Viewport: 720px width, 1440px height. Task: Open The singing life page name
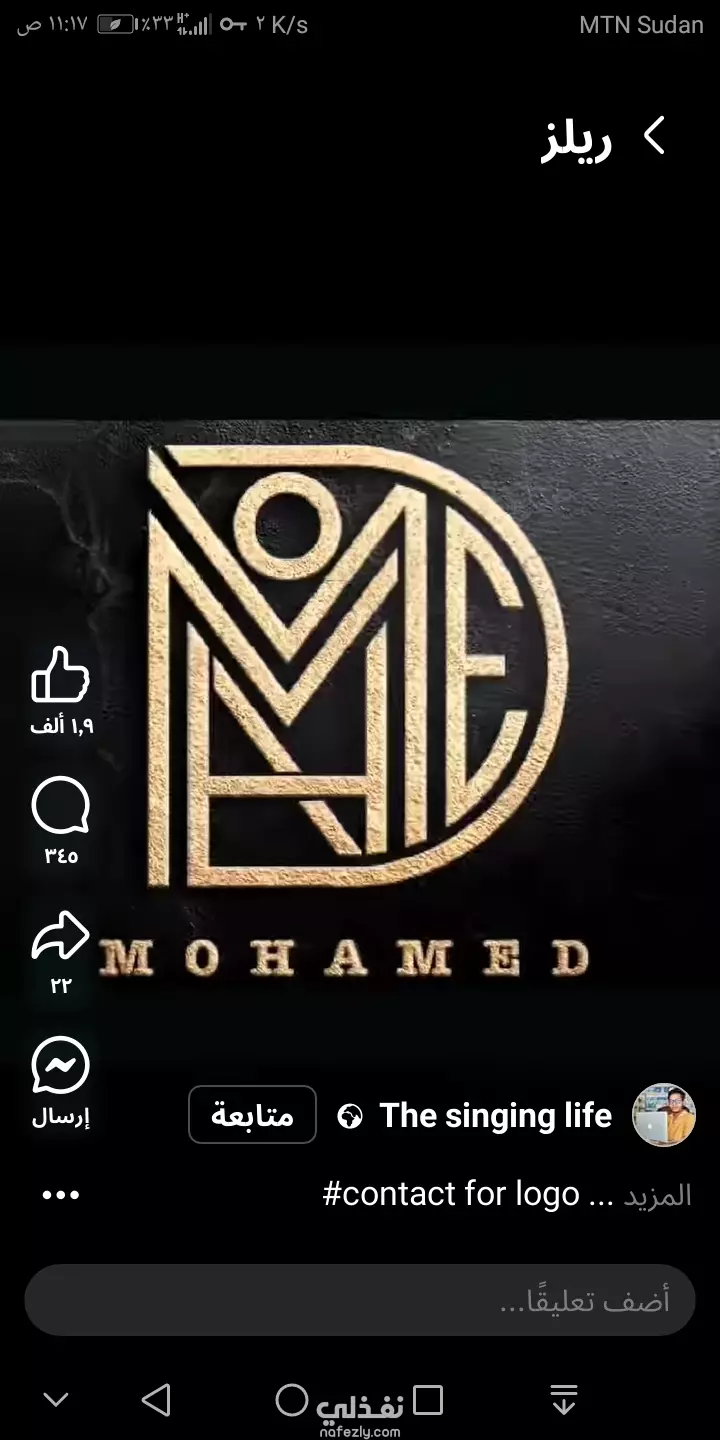(x=495, y=1115)
